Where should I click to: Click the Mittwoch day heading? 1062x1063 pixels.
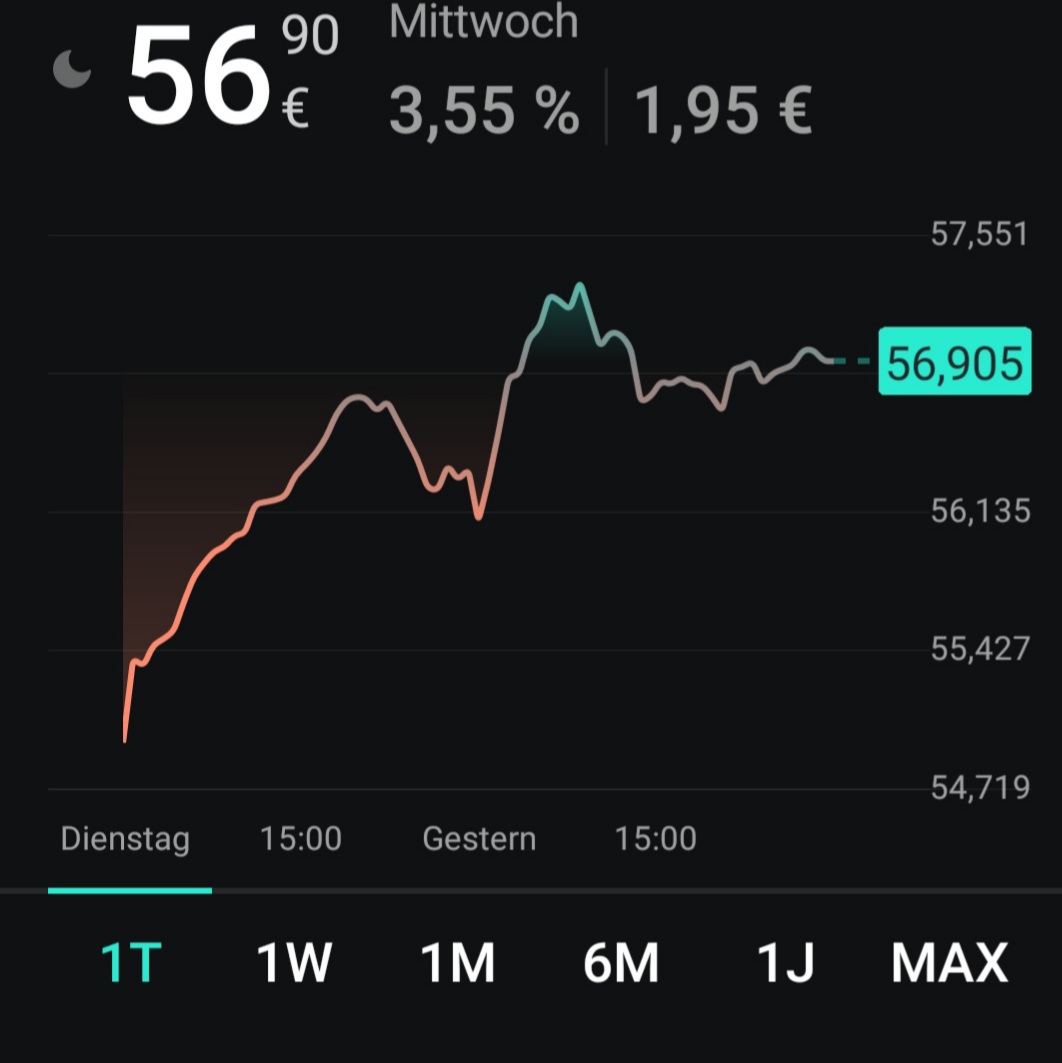coord(483,24)
